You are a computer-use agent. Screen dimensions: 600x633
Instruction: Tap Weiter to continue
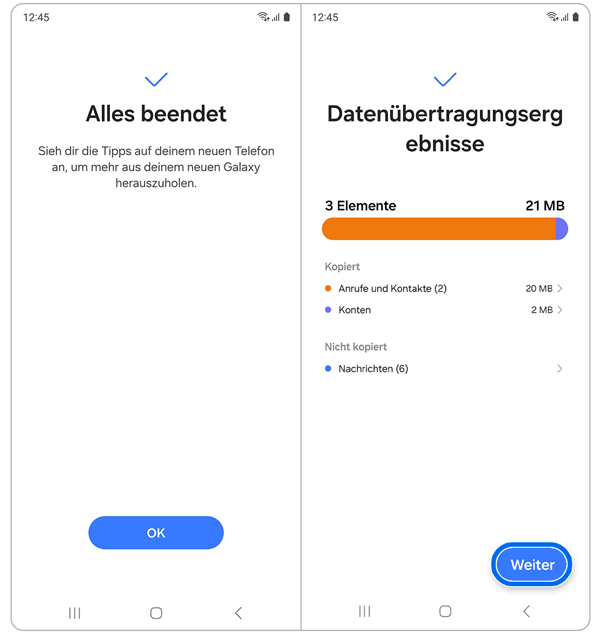pyautogui.click(x=532, y=565)
